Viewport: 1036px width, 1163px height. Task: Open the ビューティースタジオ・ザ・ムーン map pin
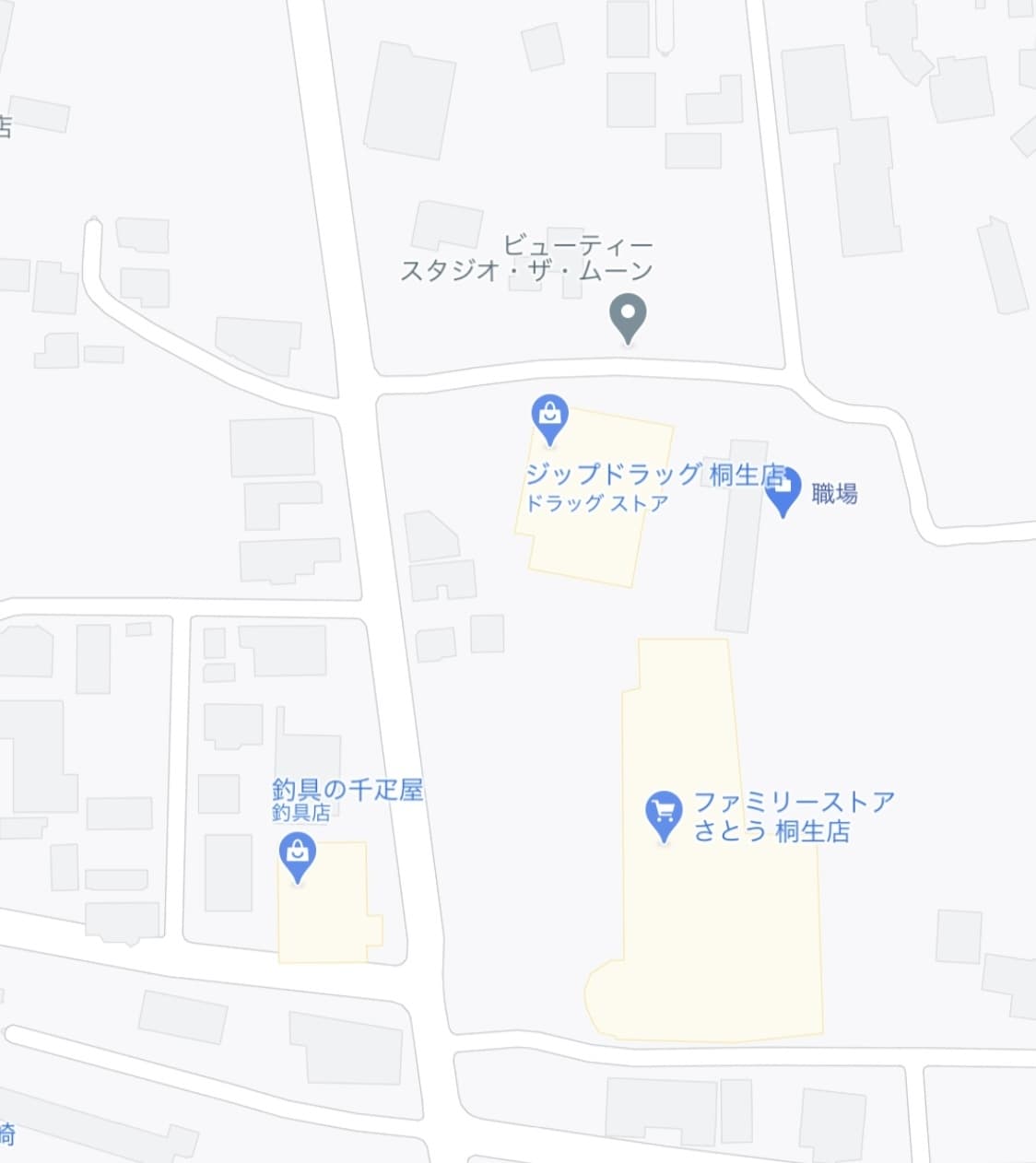628,316
